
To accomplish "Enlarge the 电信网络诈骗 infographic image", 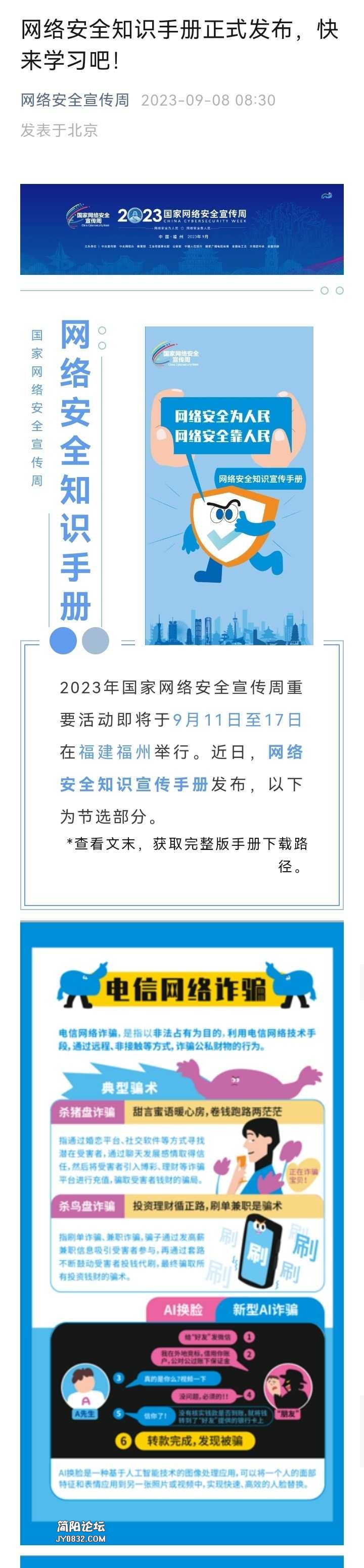I will [x=181, y=1229].
